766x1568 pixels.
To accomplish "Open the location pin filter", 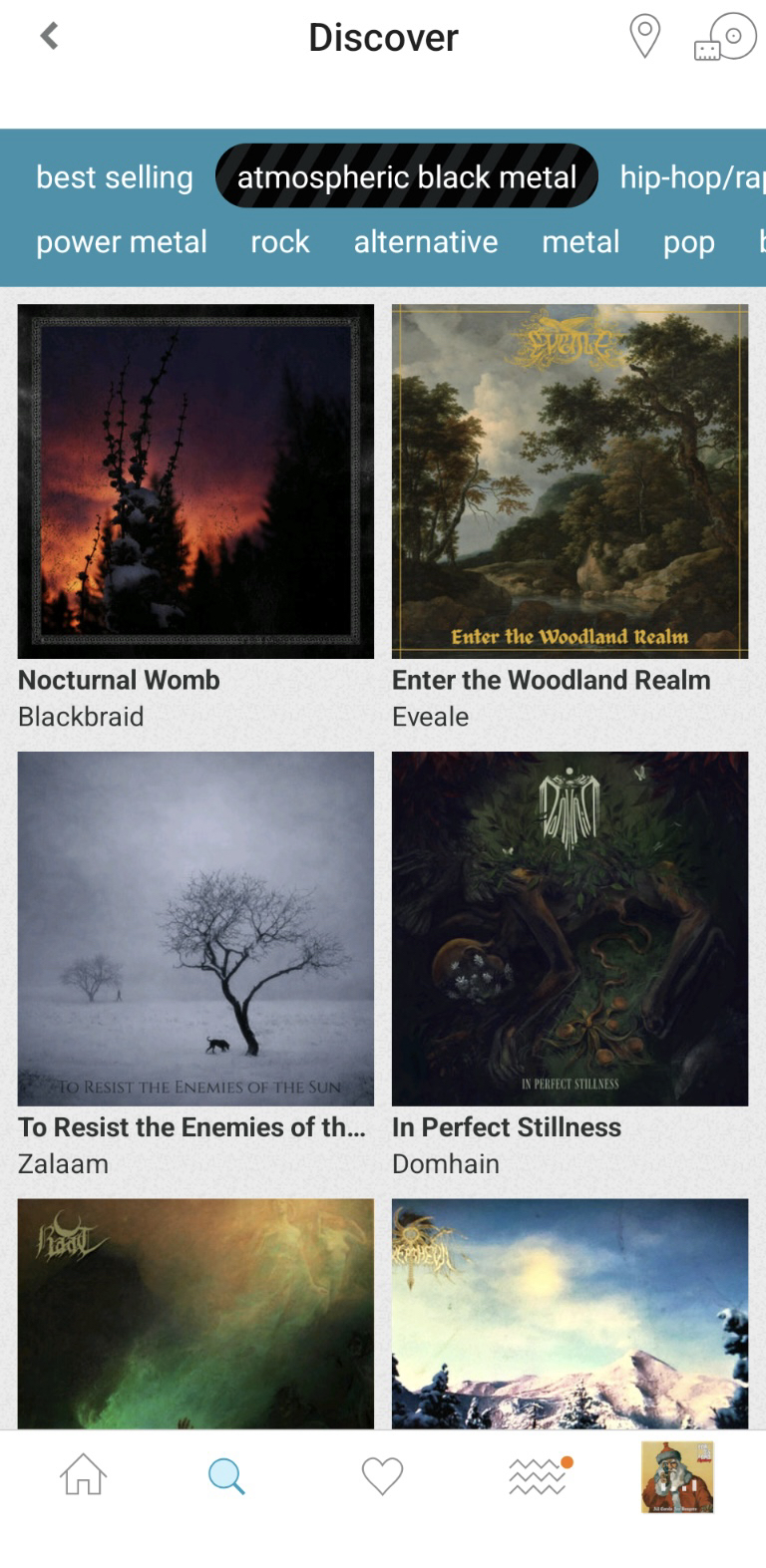I will 644,37.
